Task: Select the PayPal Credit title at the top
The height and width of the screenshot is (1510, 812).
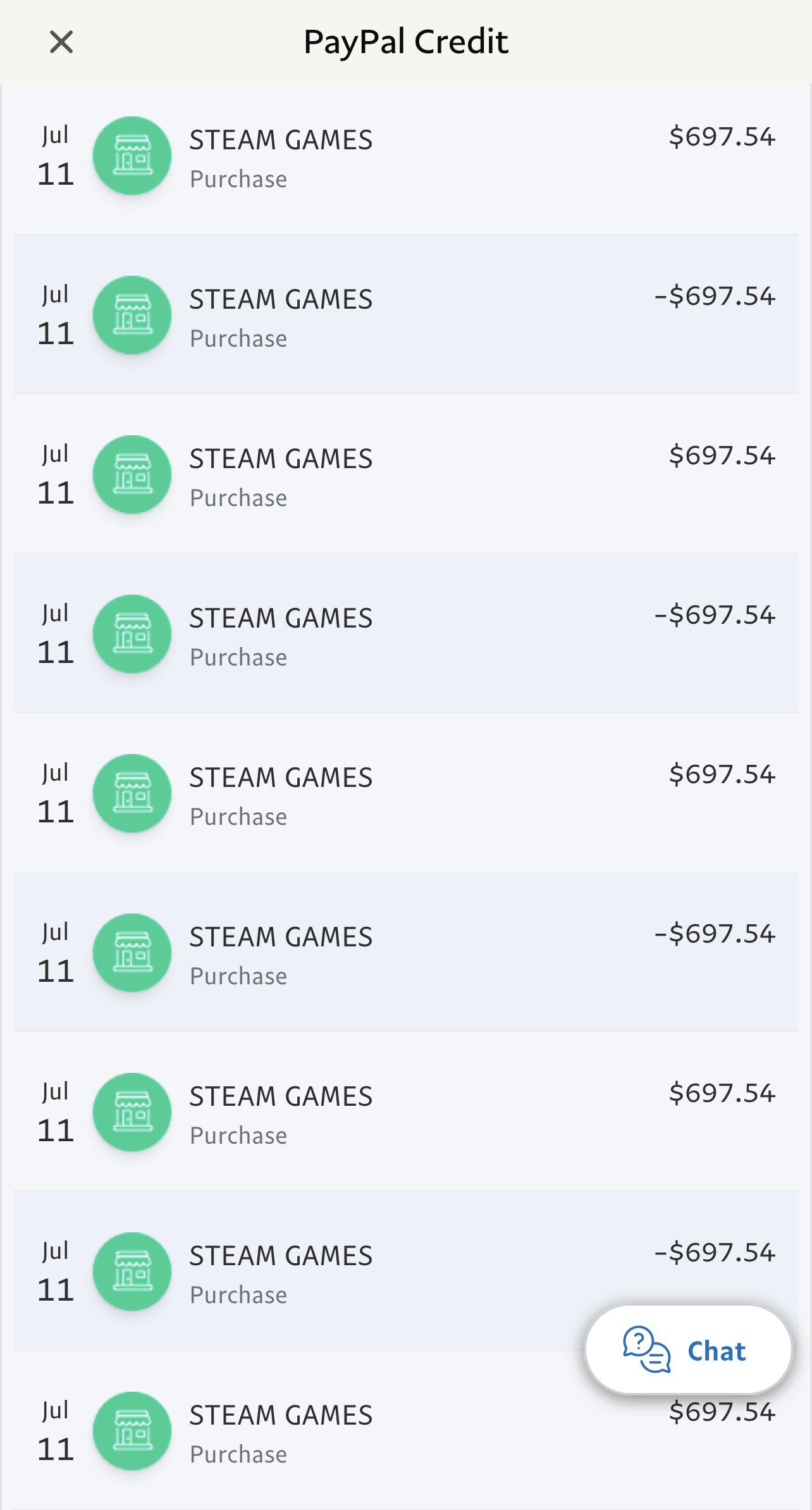Action: point(405,42)
